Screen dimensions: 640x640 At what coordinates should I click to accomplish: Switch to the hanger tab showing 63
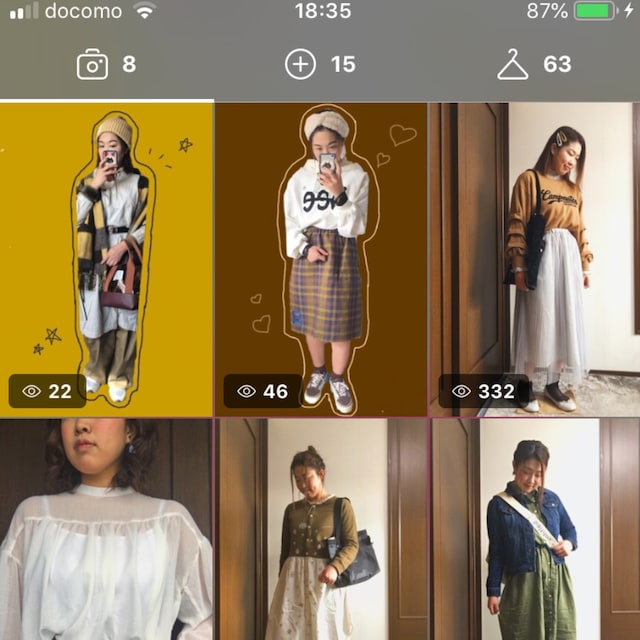point(534,65)
